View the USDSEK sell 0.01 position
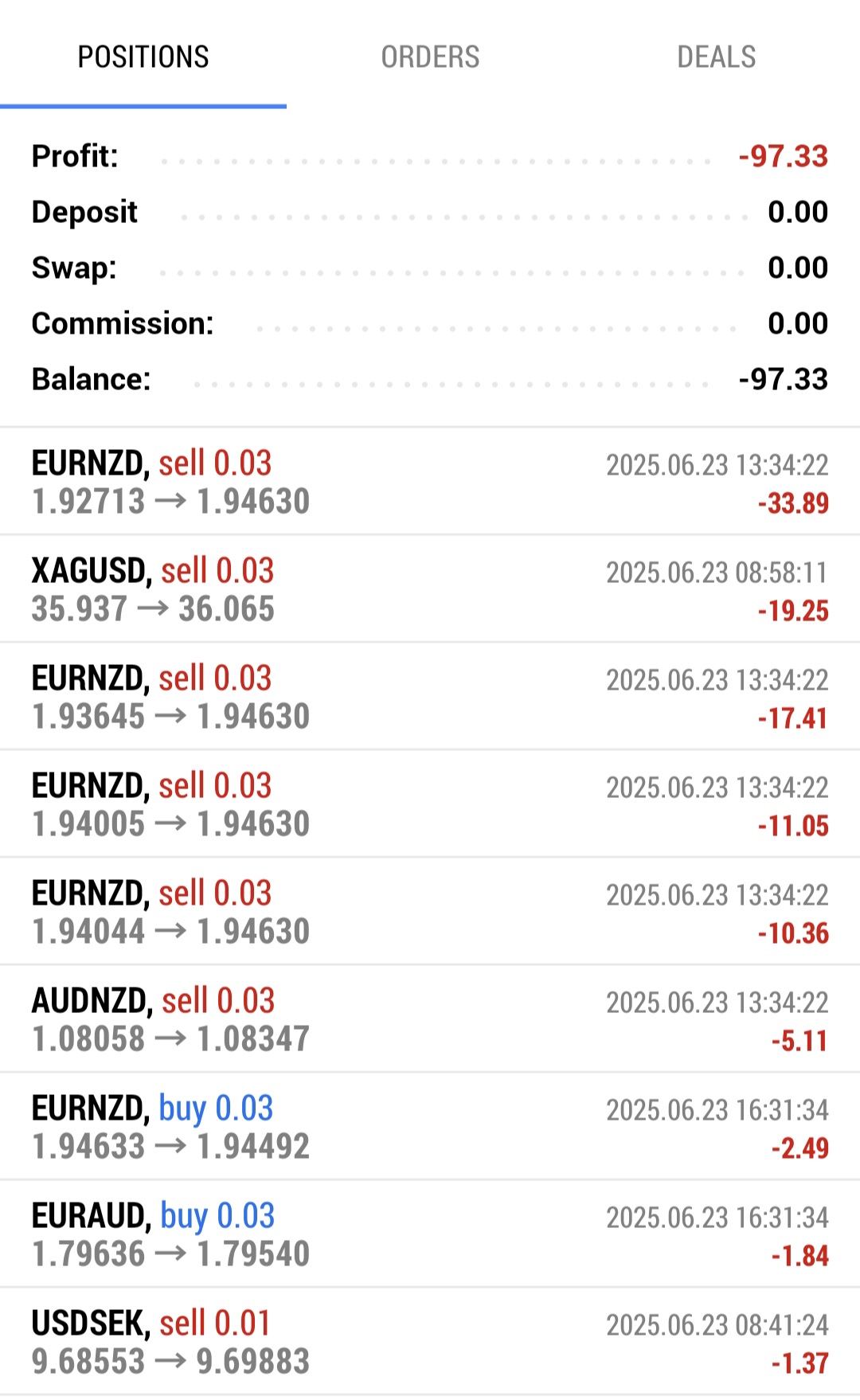The width and height of the screenshot is (860, 1400). pos(430,1341)
